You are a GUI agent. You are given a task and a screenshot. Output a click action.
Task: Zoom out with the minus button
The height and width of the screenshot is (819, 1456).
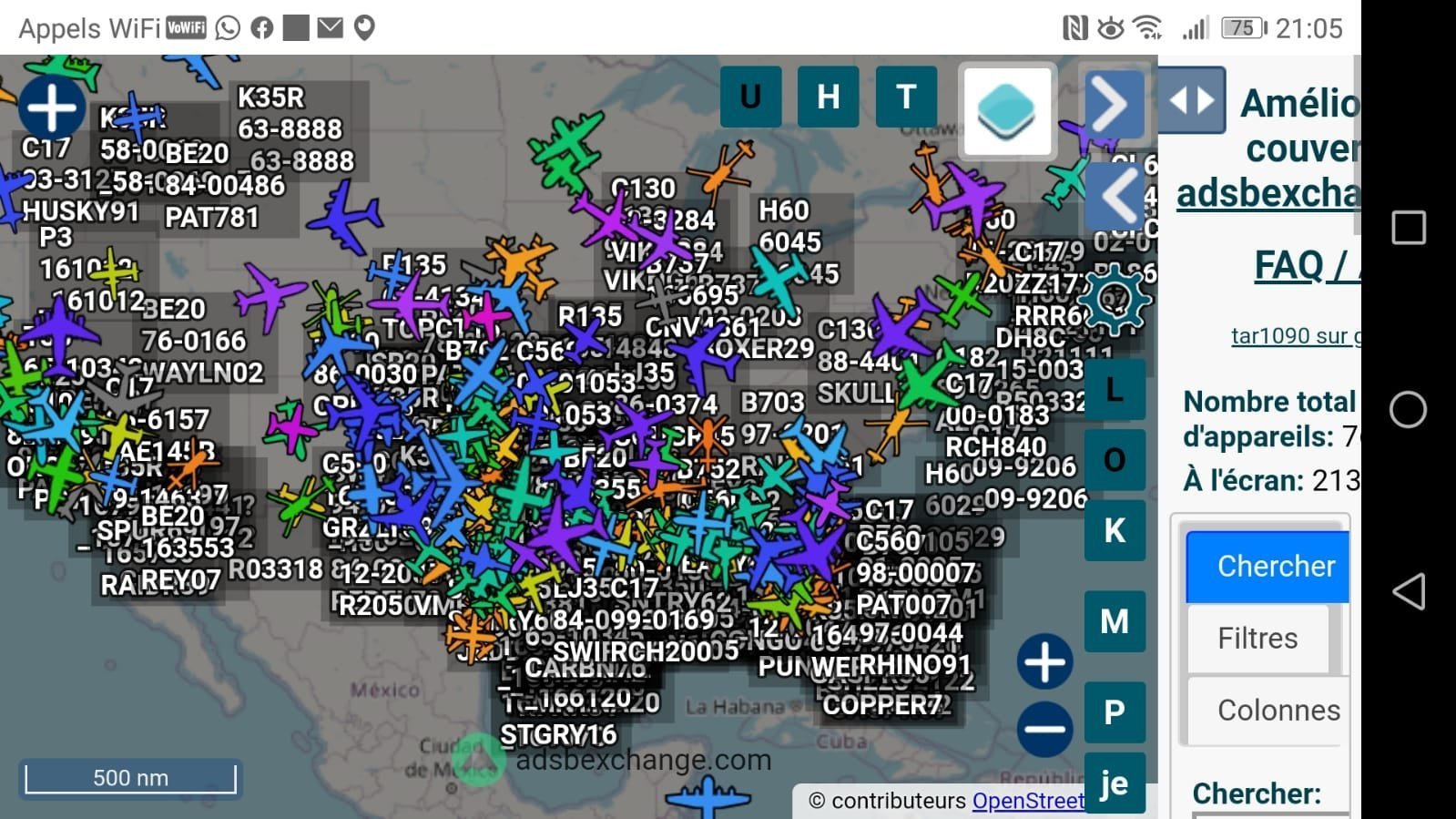pyautogui.click(x=1044, y=729)
